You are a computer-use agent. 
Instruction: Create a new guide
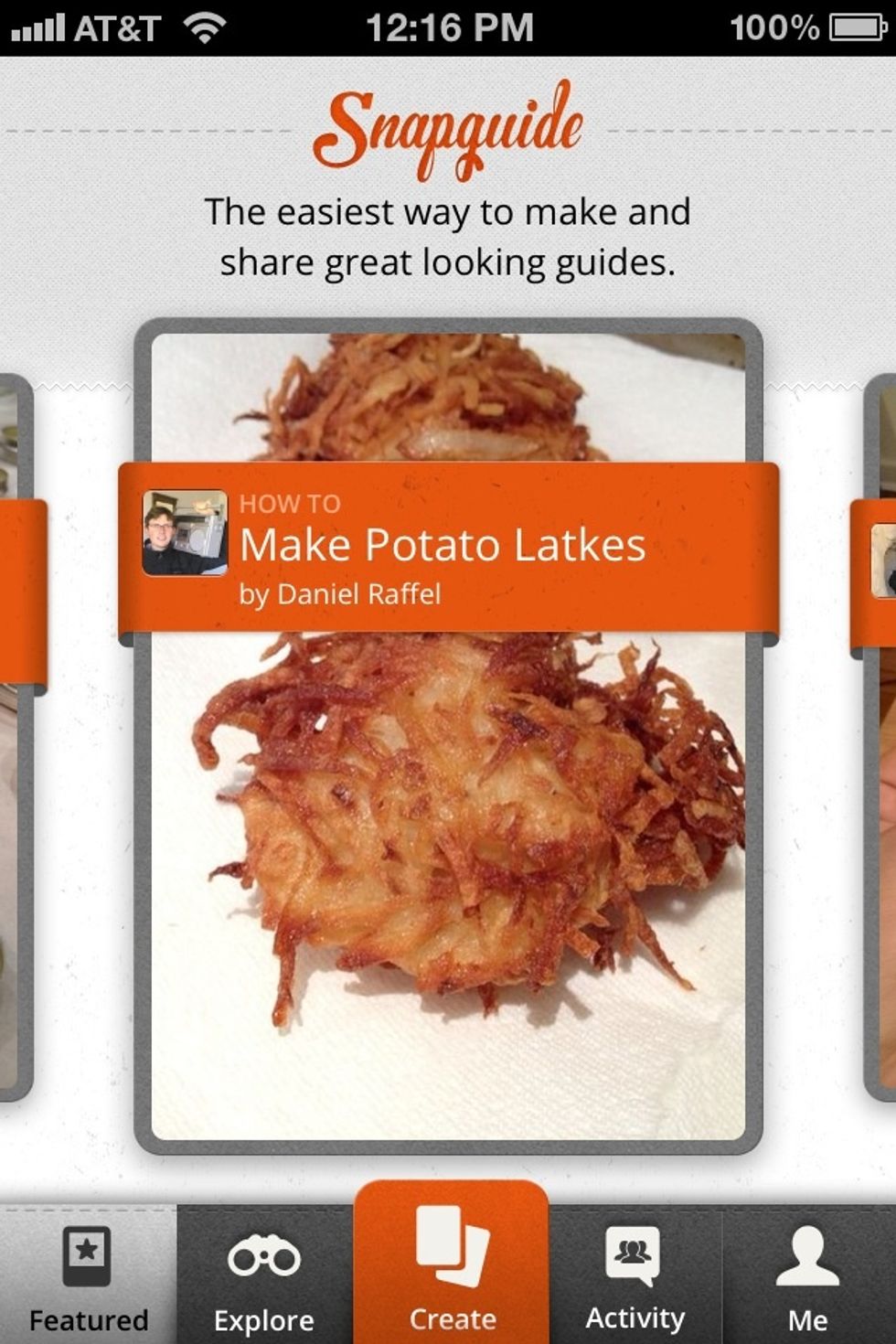(x=452, y=1266)
